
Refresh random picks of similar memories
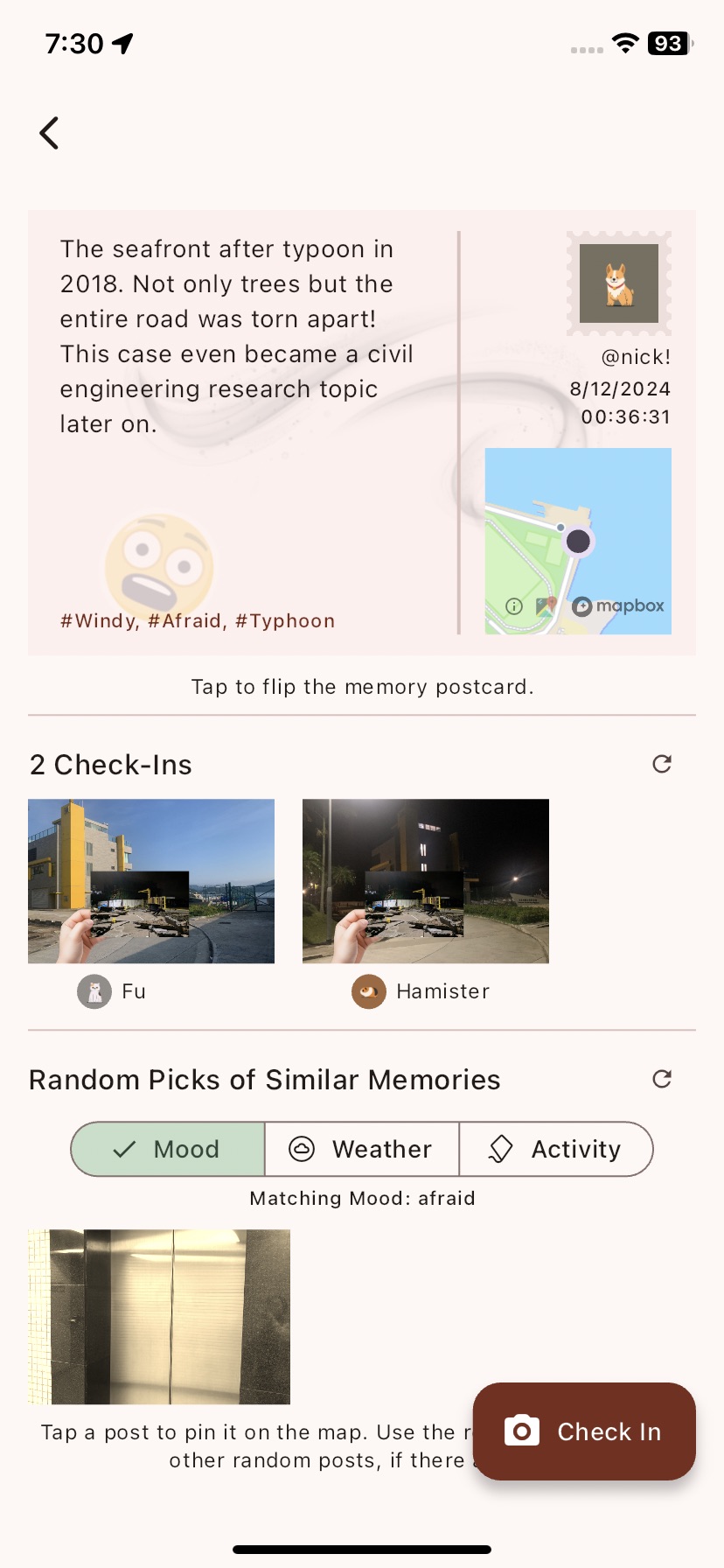(662, 1079)
